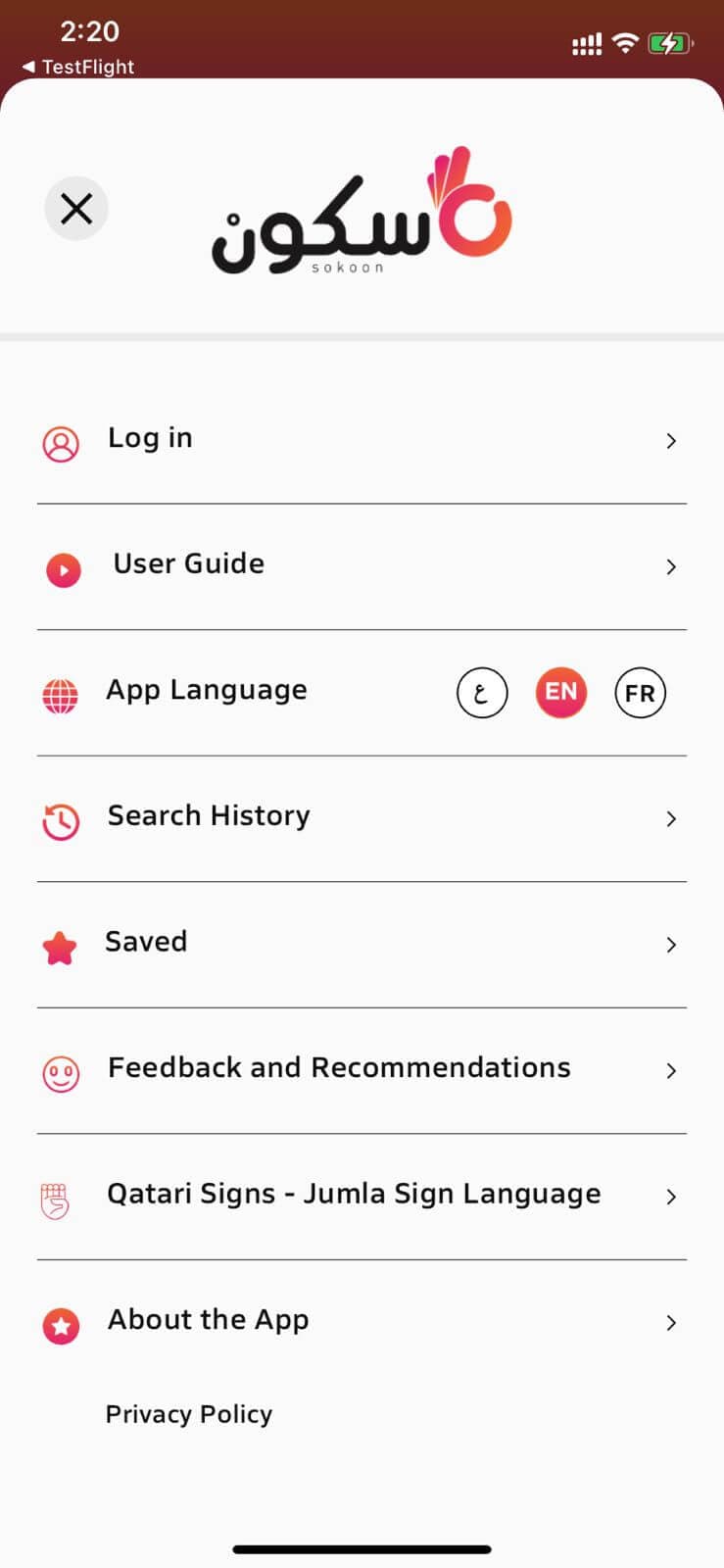724x1568 pixels.
Task: Switch app language to Arabic
Action: pyautogui.click(x=482, y=693)
